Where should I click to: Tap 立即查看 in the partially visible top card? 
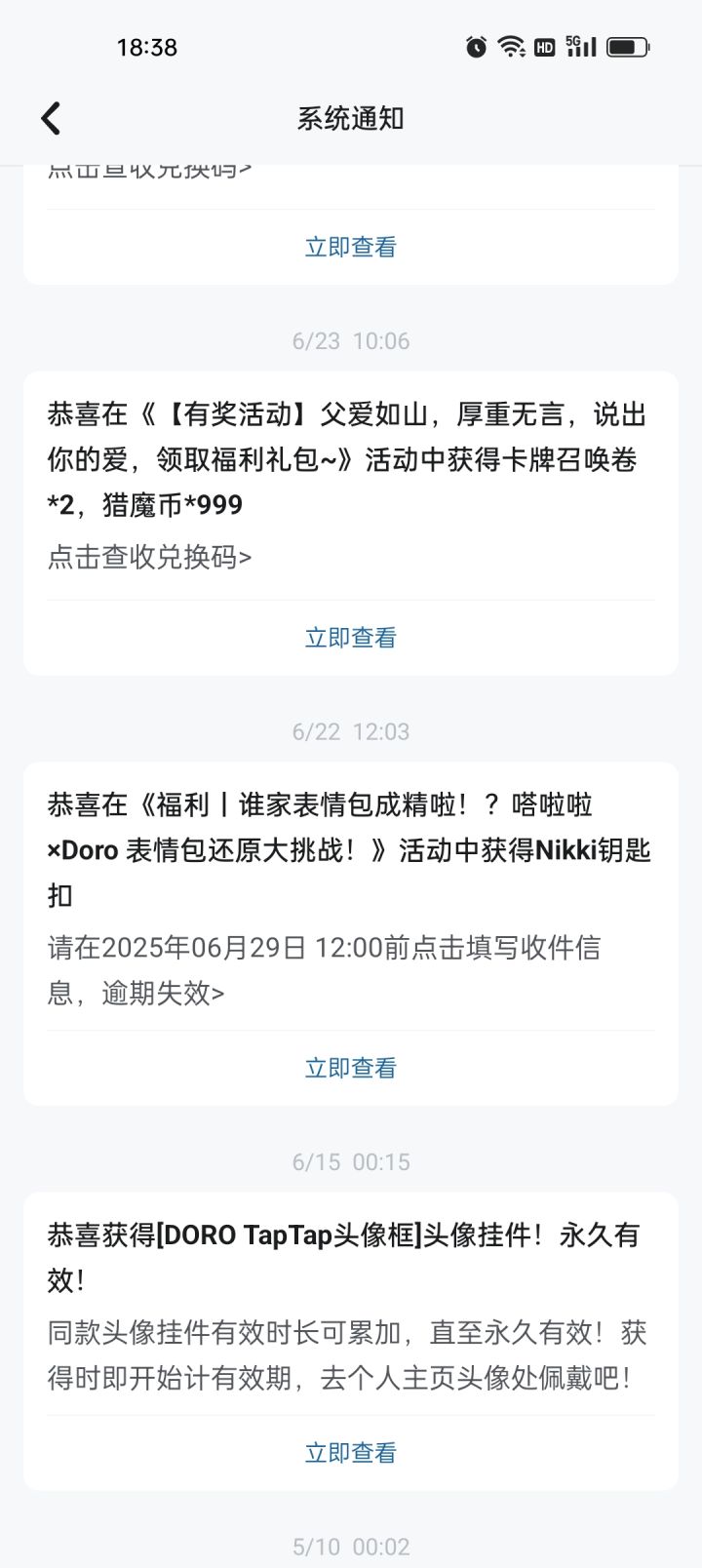point(351,247)
